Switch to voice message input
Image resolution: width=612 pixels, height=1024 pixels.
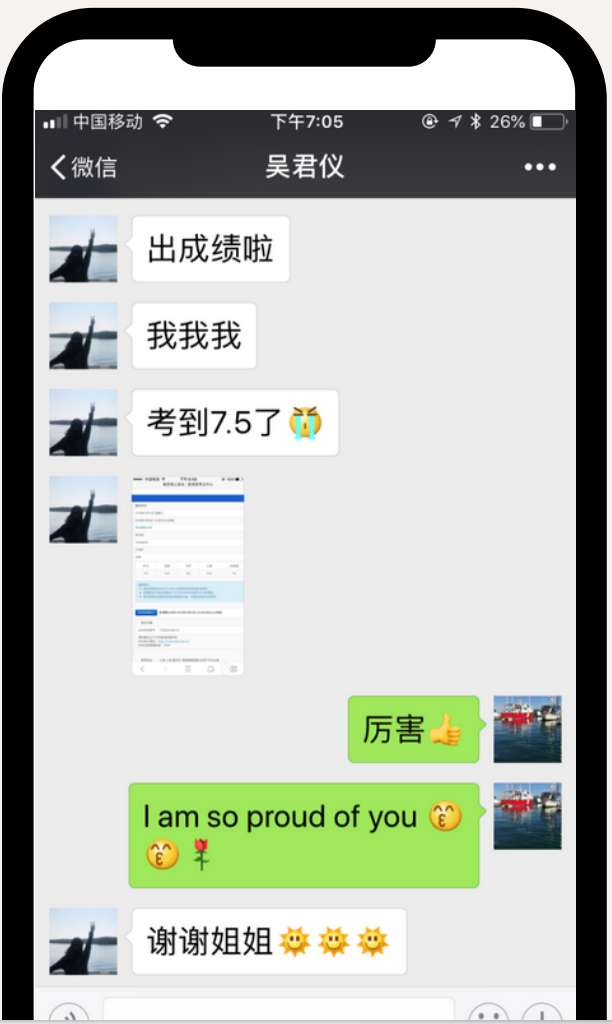click(x=69, y=1012)
